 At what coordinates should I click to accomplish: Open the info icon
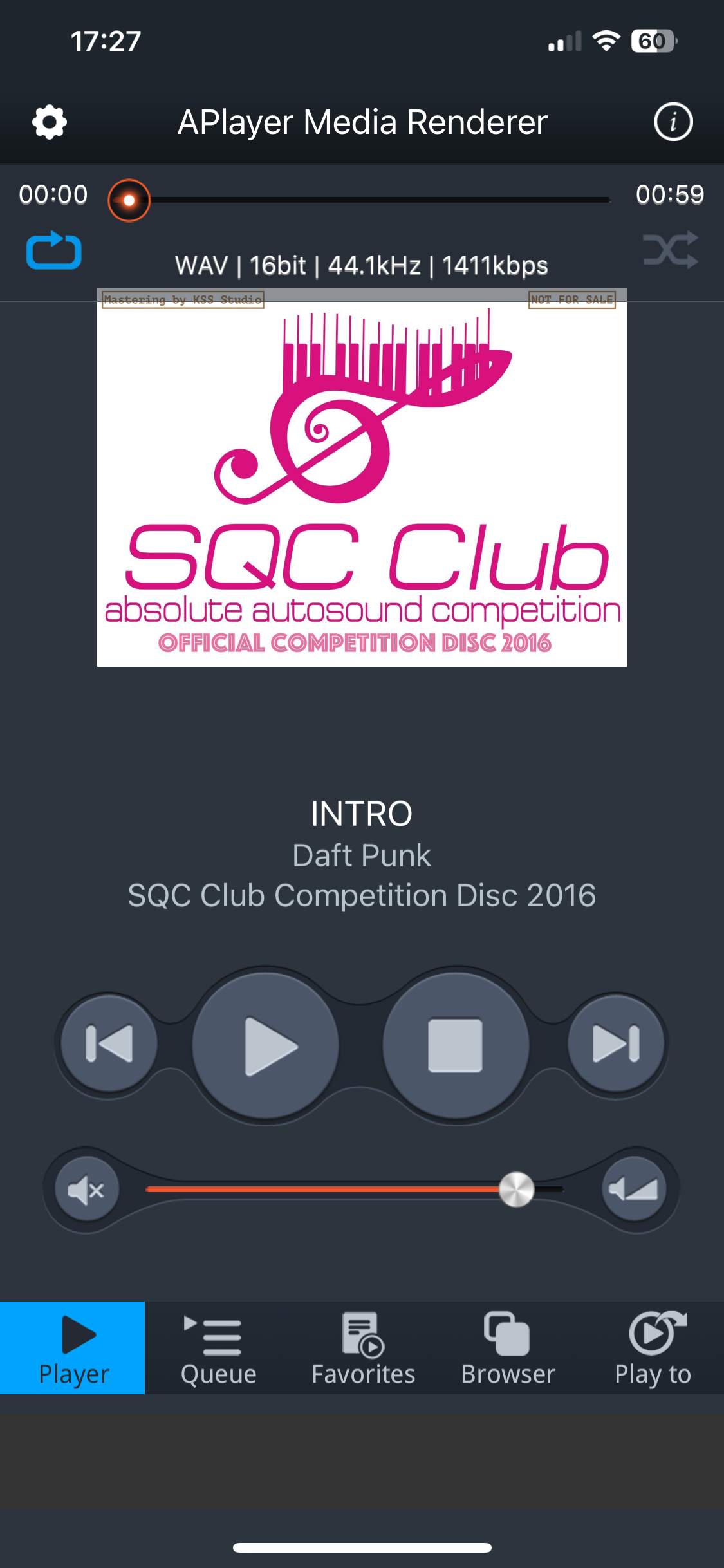tap(673, 122)
